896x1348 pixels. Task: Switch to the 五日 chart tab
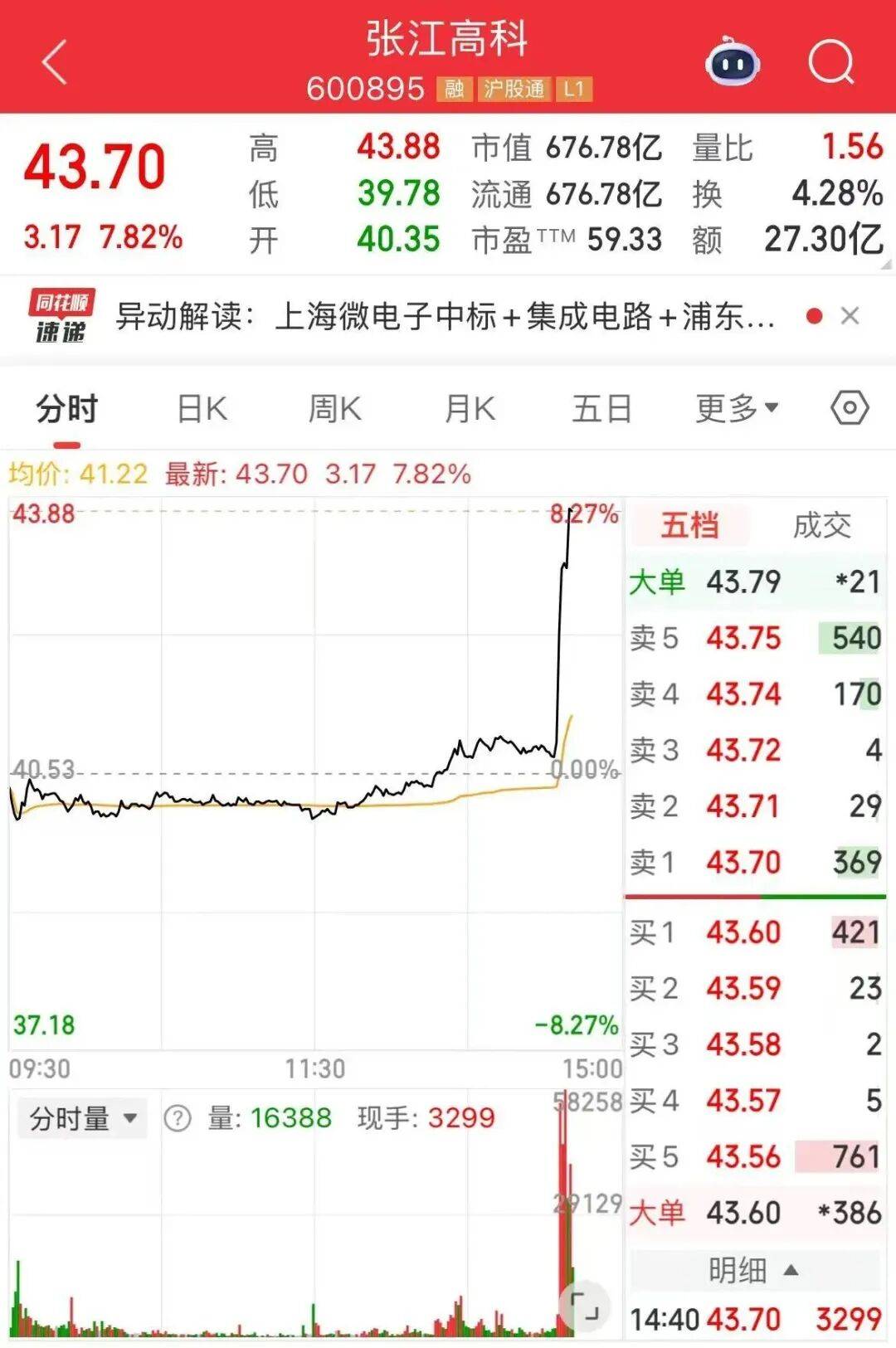tap(602, 409)
